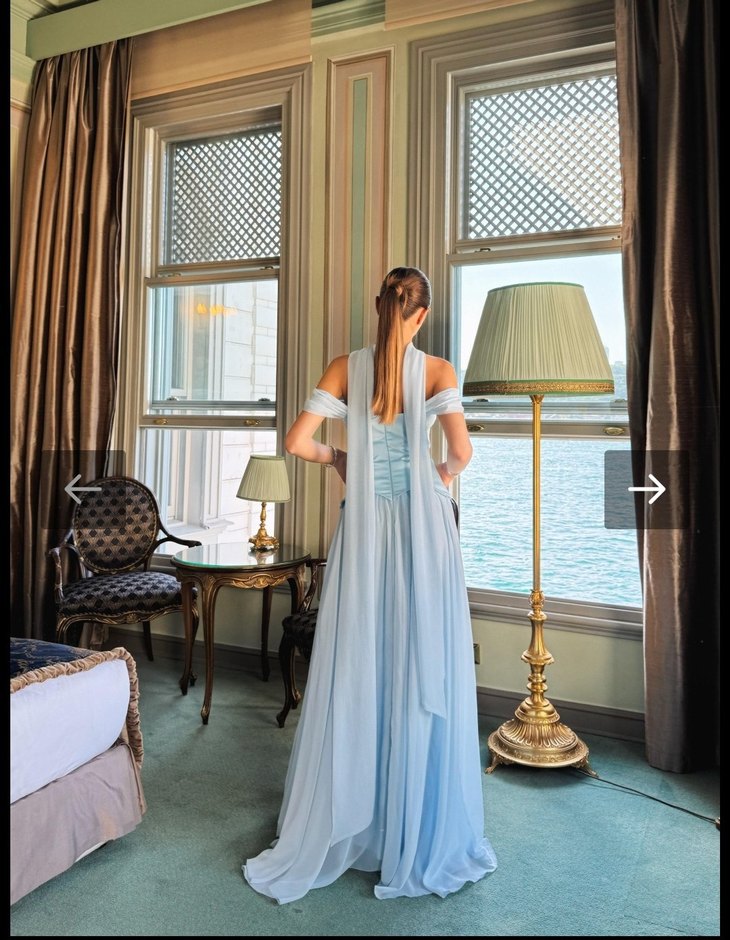The height and width of the screenshot is (940, 730).
Task: Go to the previous photo
Action: coord(83,489)
